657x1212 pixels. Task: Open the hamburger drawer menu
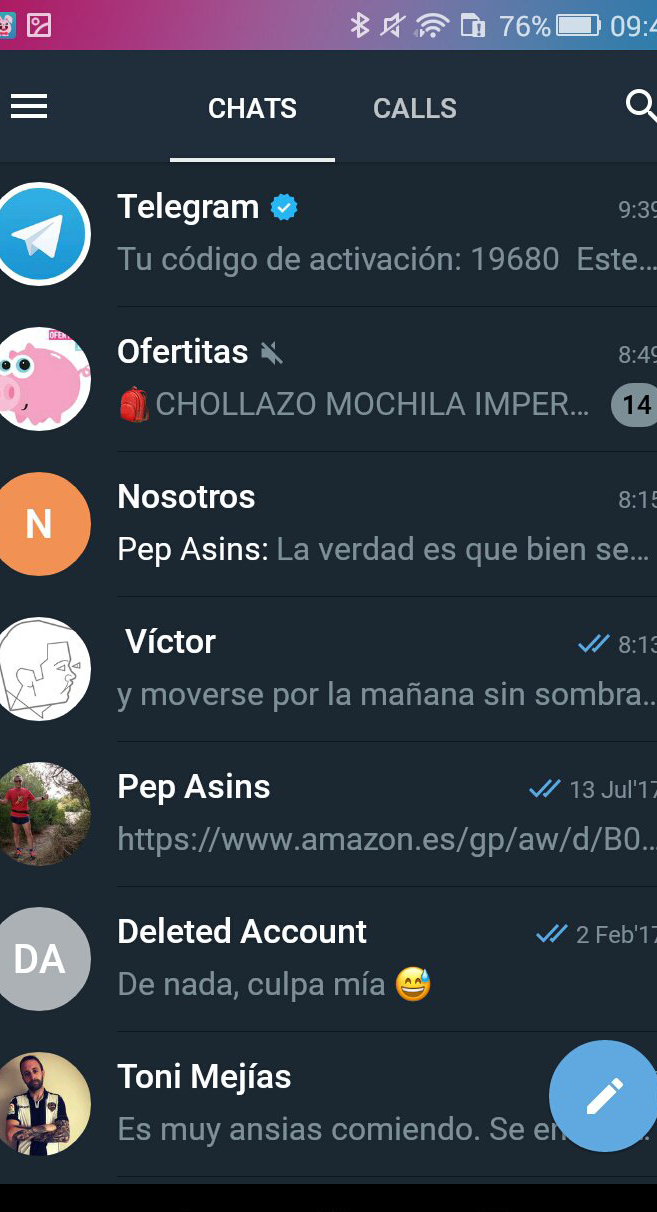coord(29,107)
